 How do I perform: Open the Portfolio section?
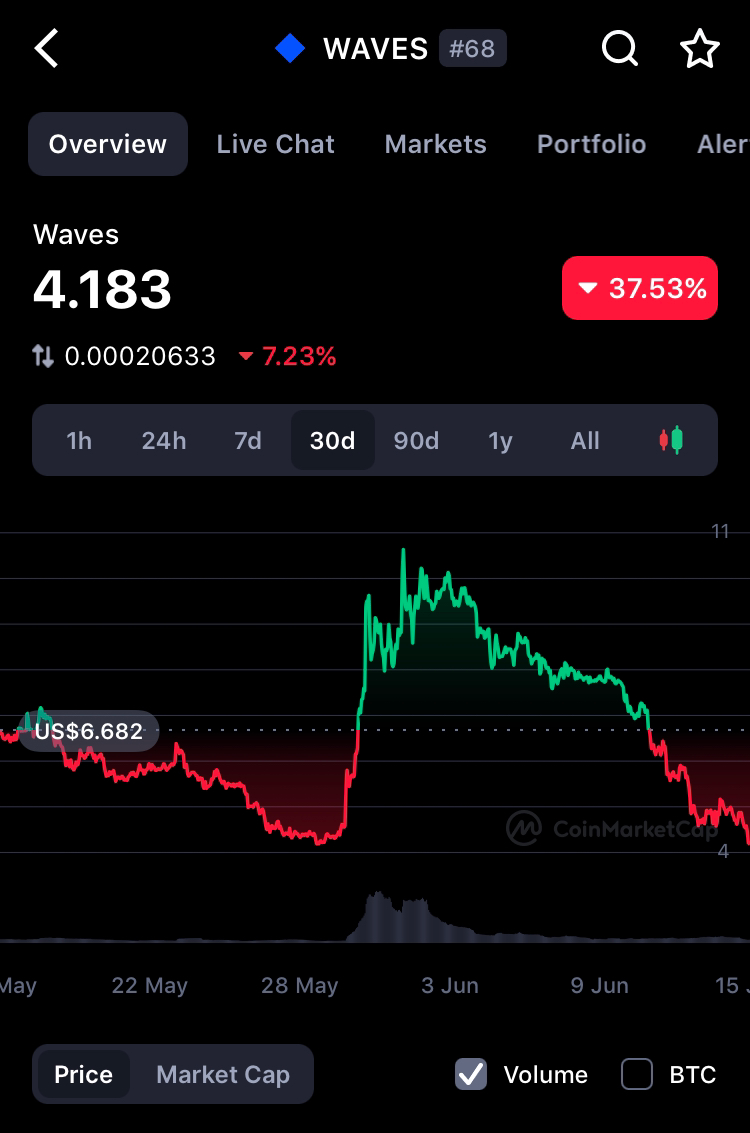pyautogui.click(x=591, y=144)
